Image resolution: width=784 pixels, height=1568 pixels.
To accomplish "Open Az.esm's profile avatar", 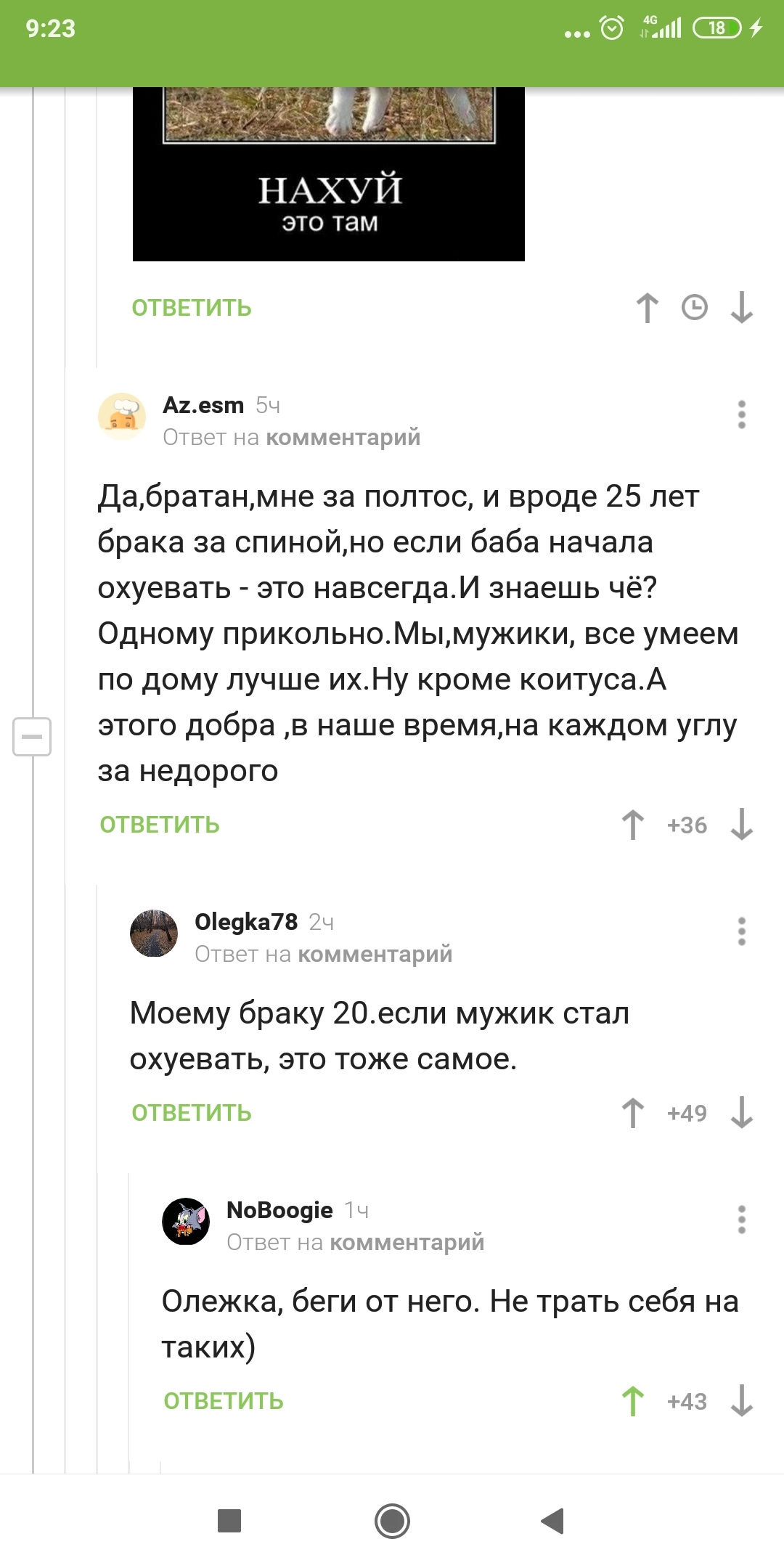I will pyautogui.click(x=122, y=417).
